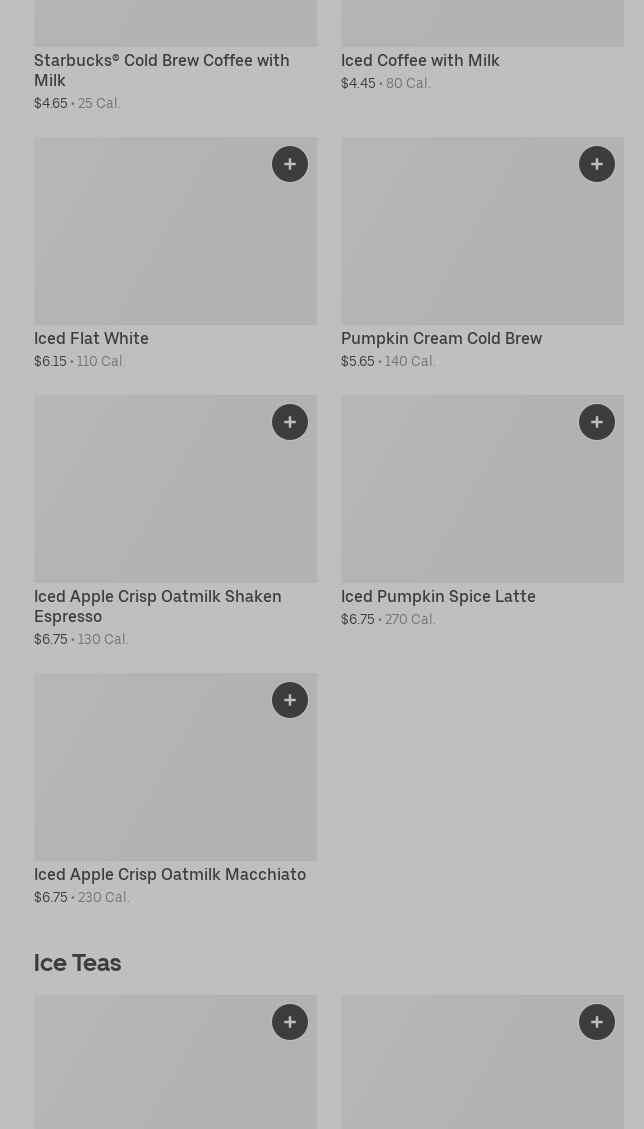Add Iced Apple Crisp Oatmilk Macchiato
644x1129 pixels.
tap(290, 700)
